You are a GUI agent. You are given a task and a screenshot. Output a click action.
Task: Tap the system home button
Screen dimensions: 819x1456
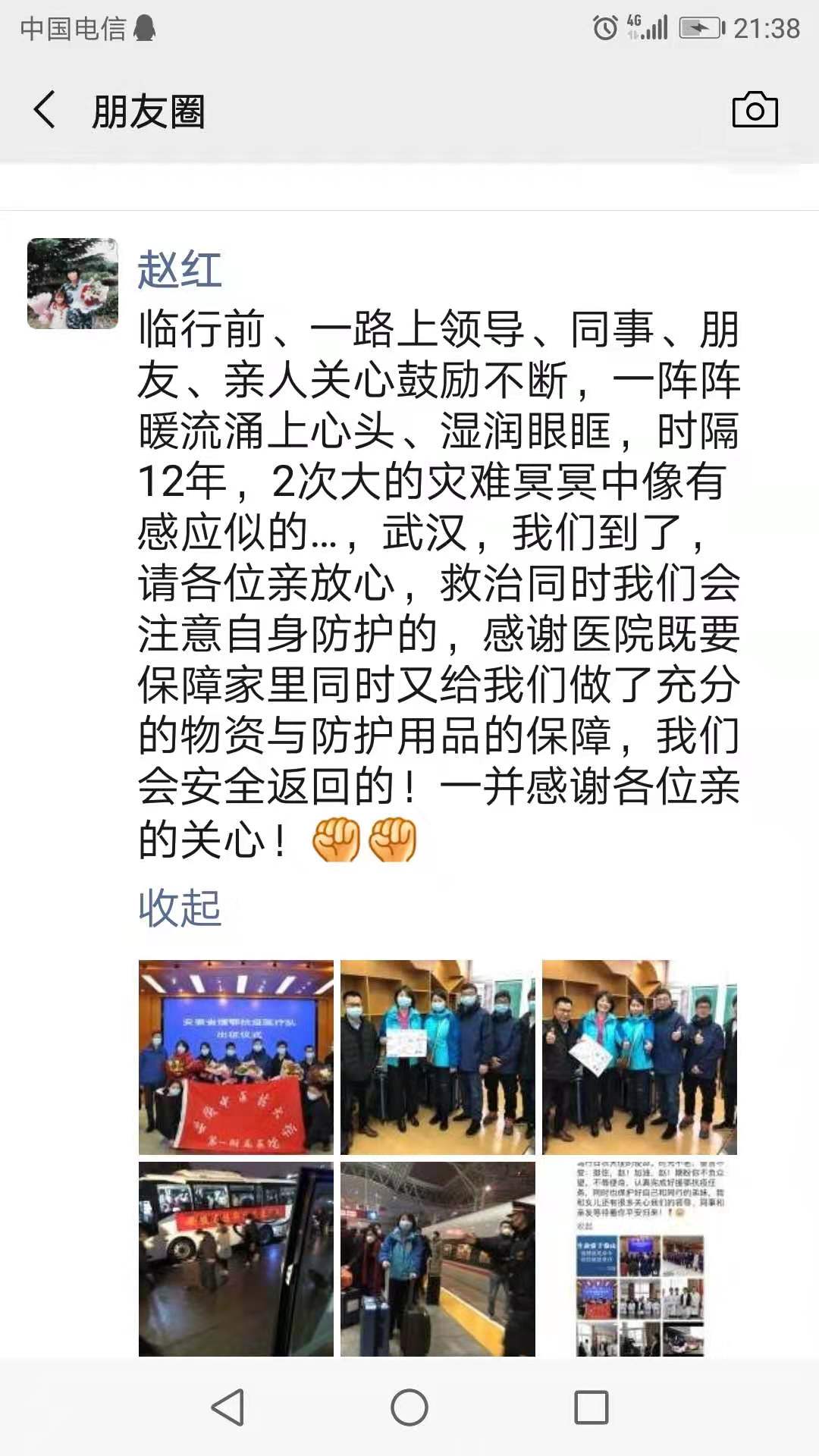[409, 1407]
